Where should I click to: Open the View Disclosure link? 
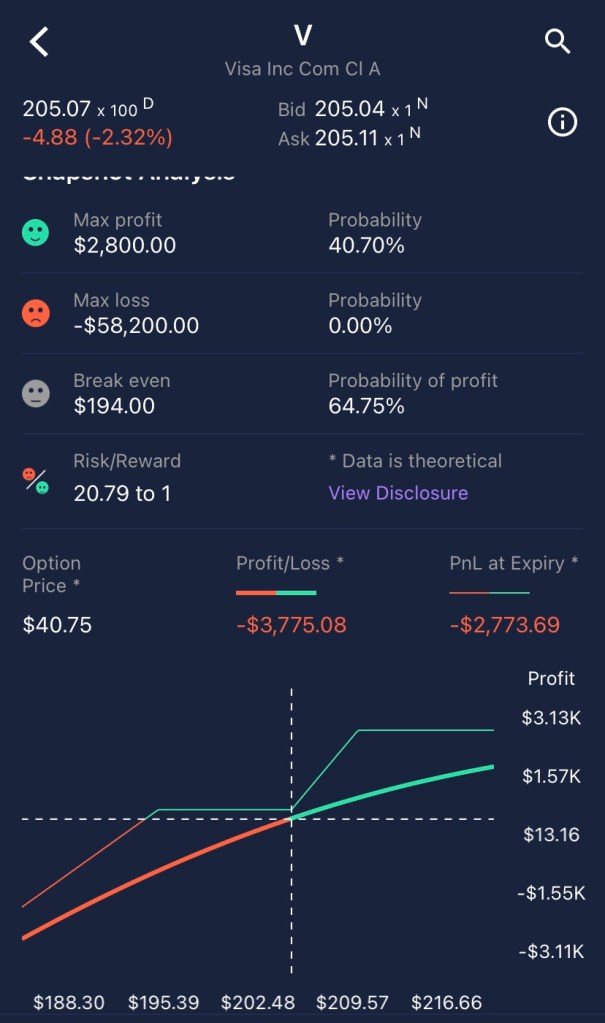coord(398,493)
